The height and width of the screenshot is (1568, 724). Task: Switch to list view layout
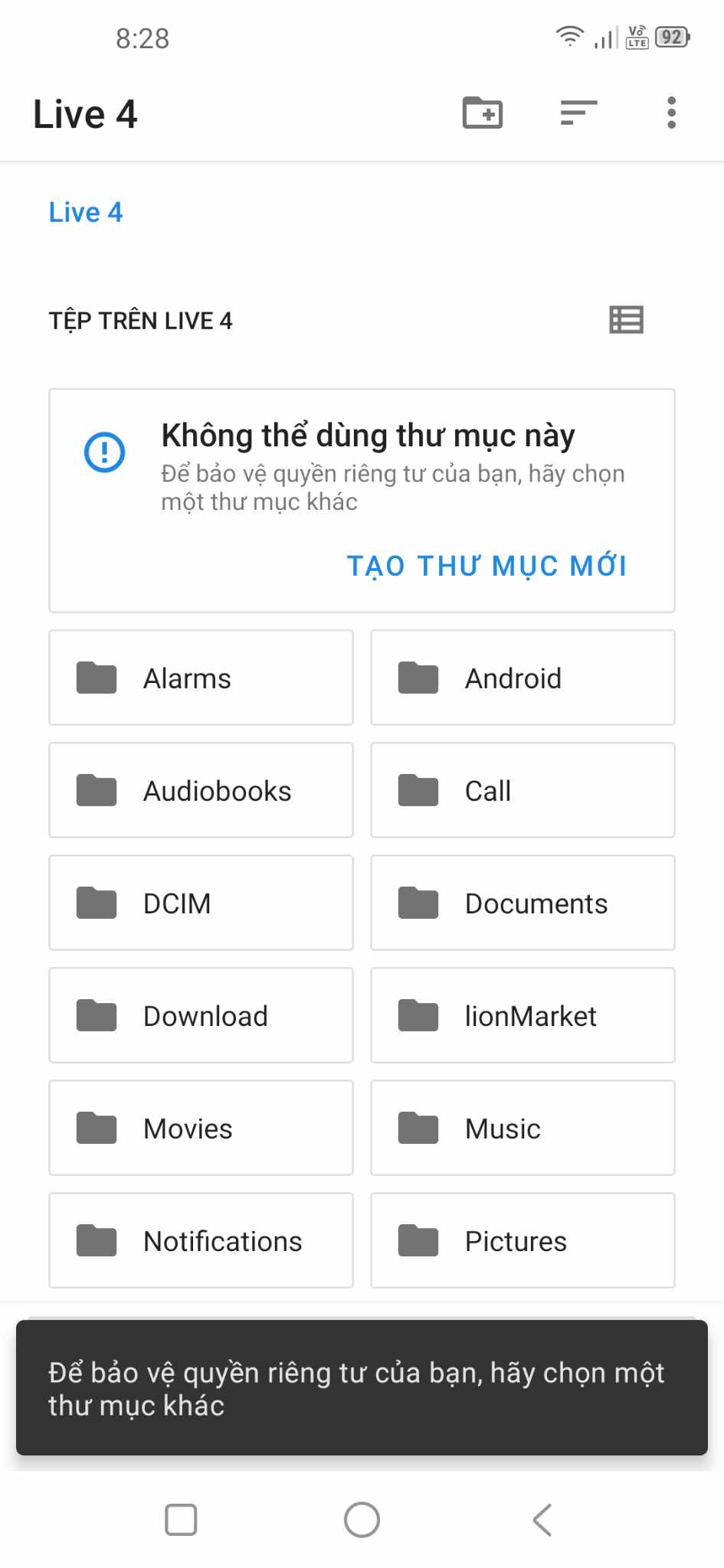tap(626, 320)
